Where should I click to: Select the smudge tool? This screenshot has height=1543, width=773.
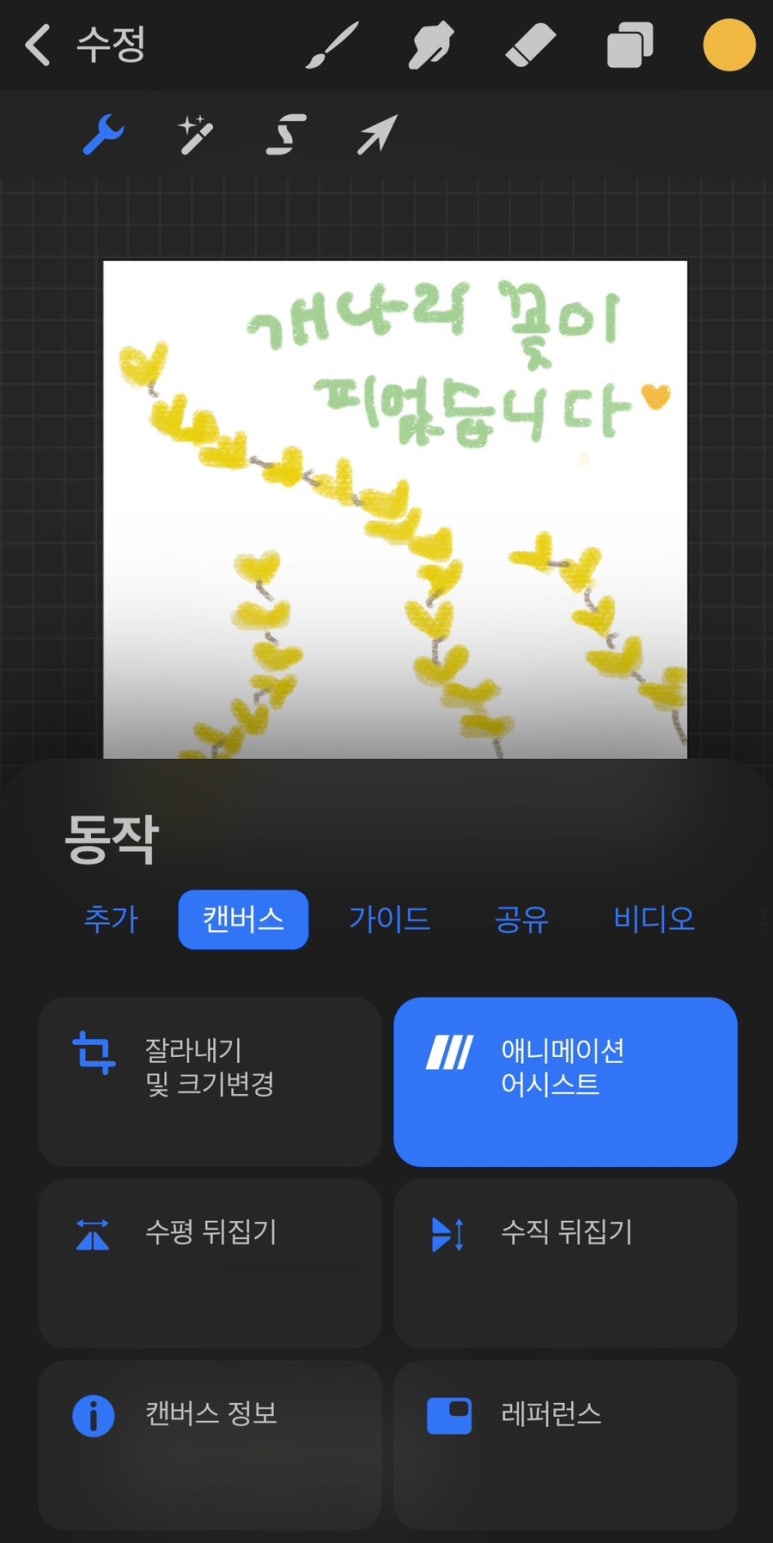point(431,46)
